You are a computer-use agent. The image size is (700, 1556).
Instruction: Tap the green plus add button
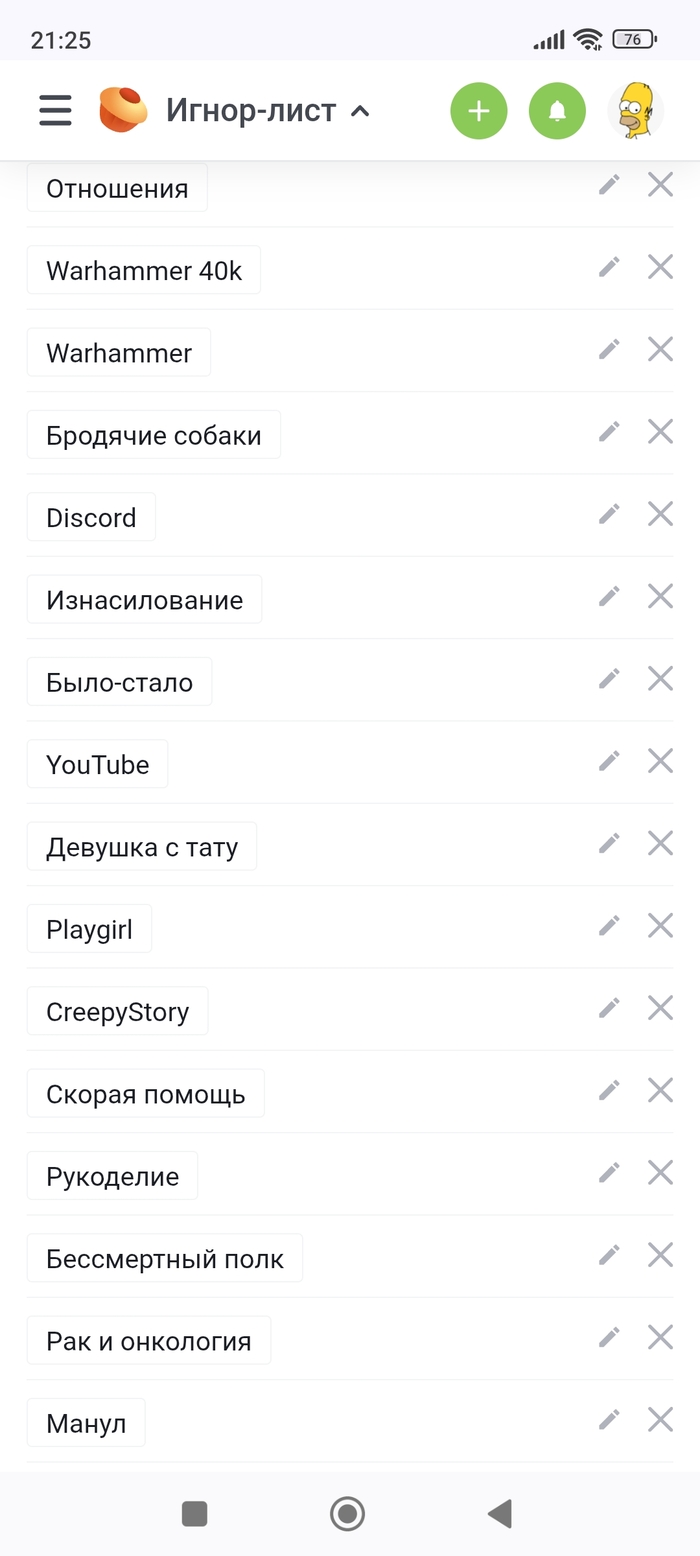click(x=479, y=111)
